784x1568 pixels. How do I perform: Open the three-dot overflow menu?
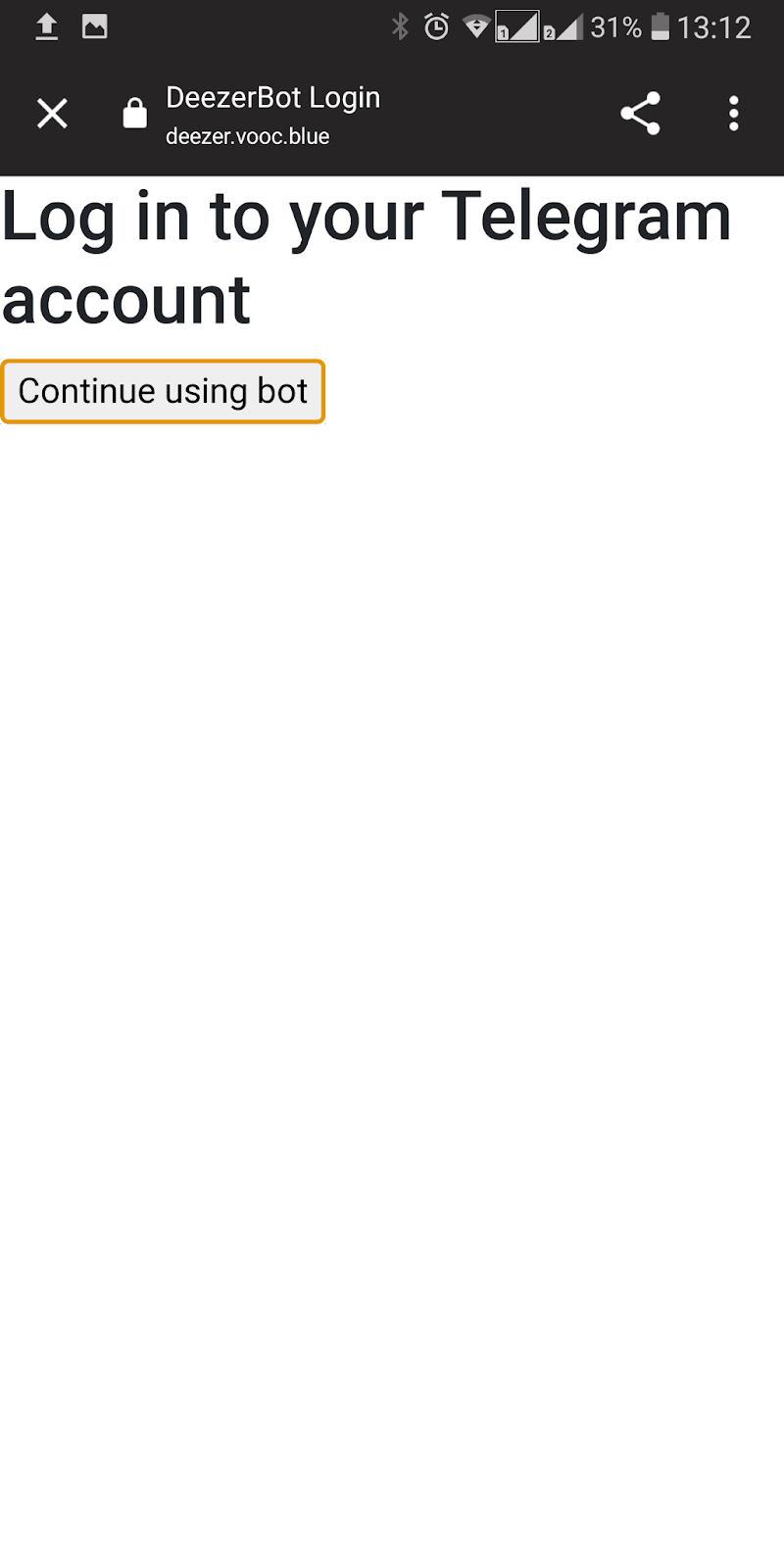[x=733, y=114]
